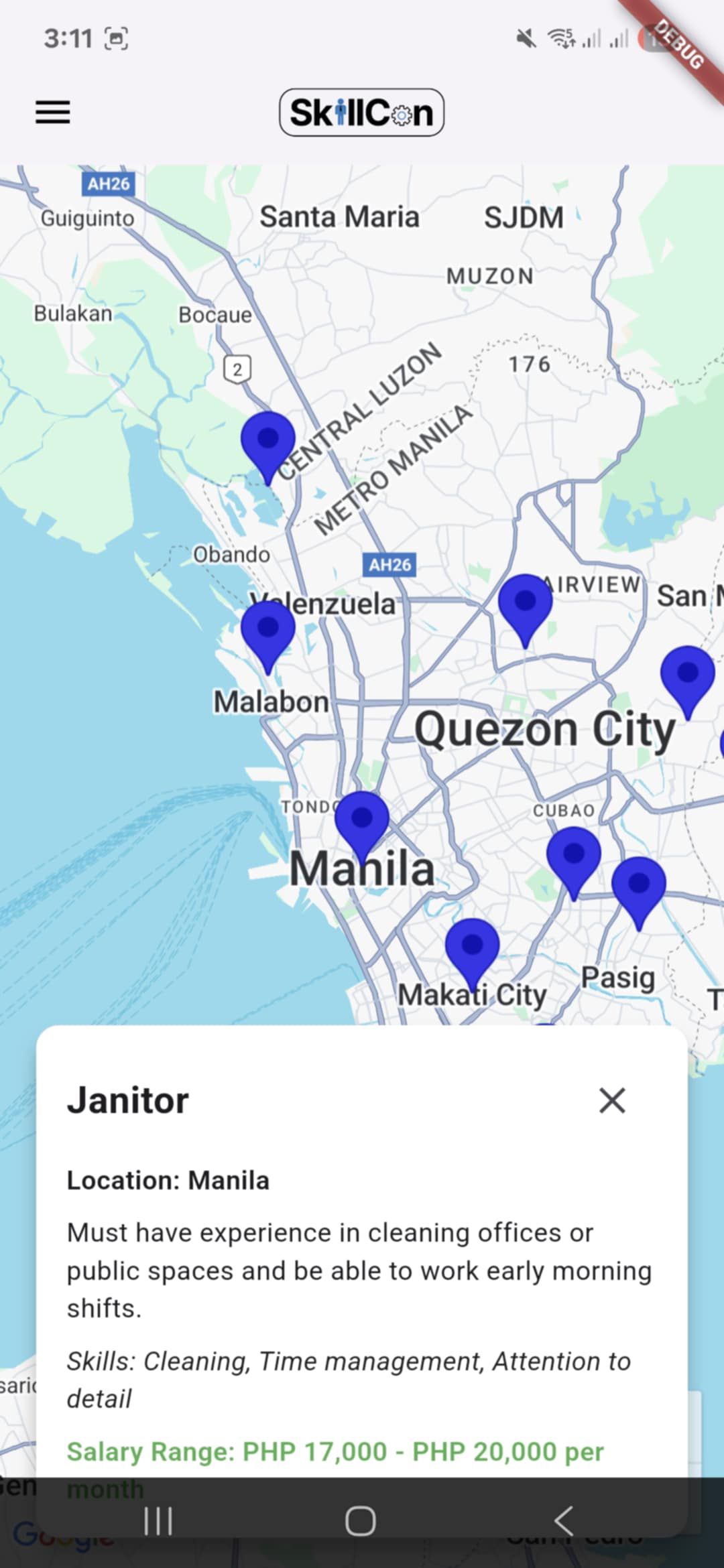This screenshot has height=1568, width=724.
Task: Return to the phone's home screen
Action: pyautogui.click(x=361, y=1520)
